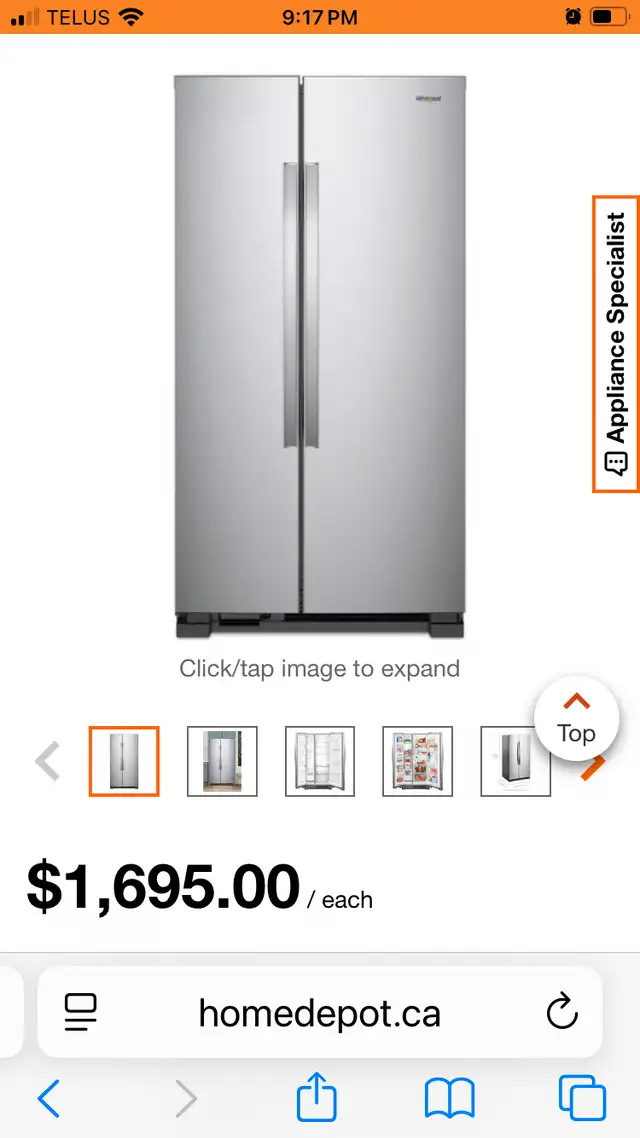
Task: Show next thumbnails with orange right arrow
Action: (x=594, y=768)
